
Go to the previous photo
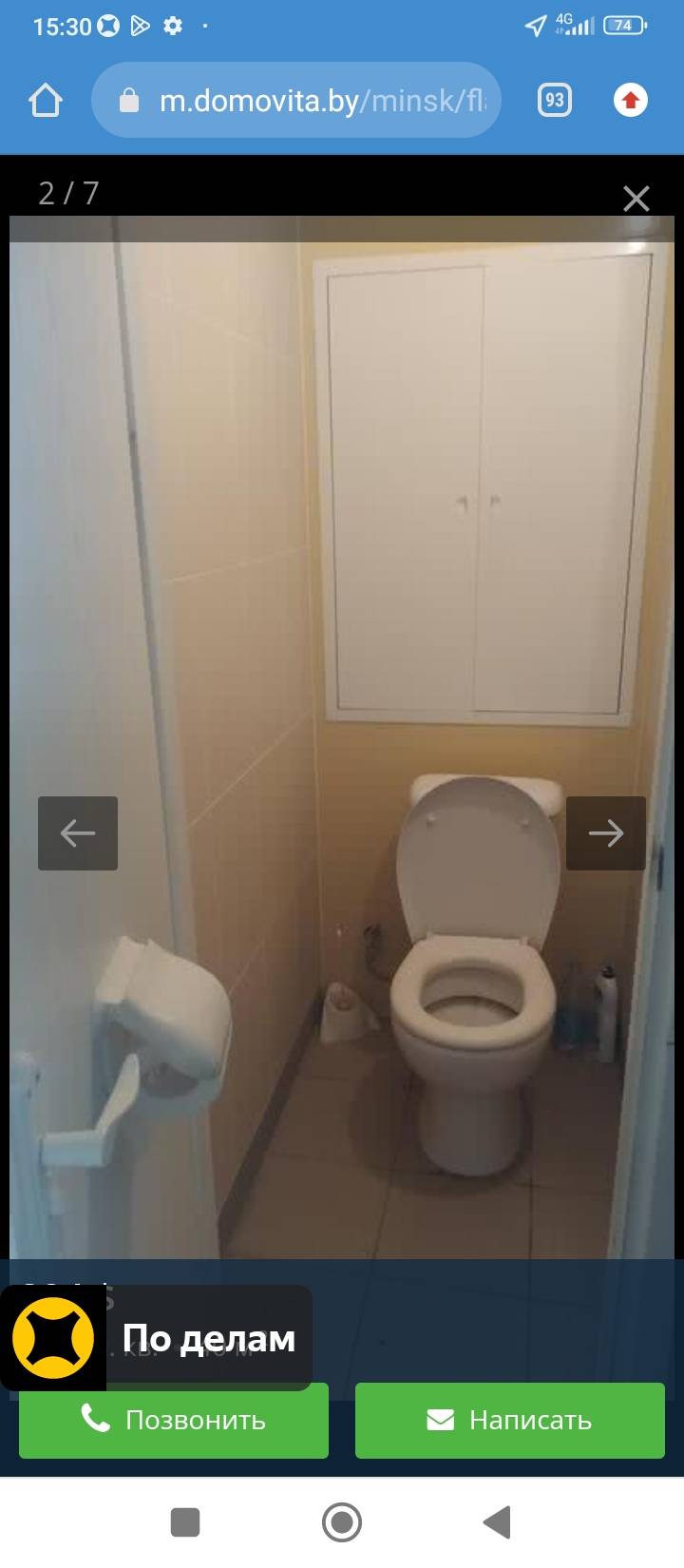pyautogui.click(x=78, y=833)
